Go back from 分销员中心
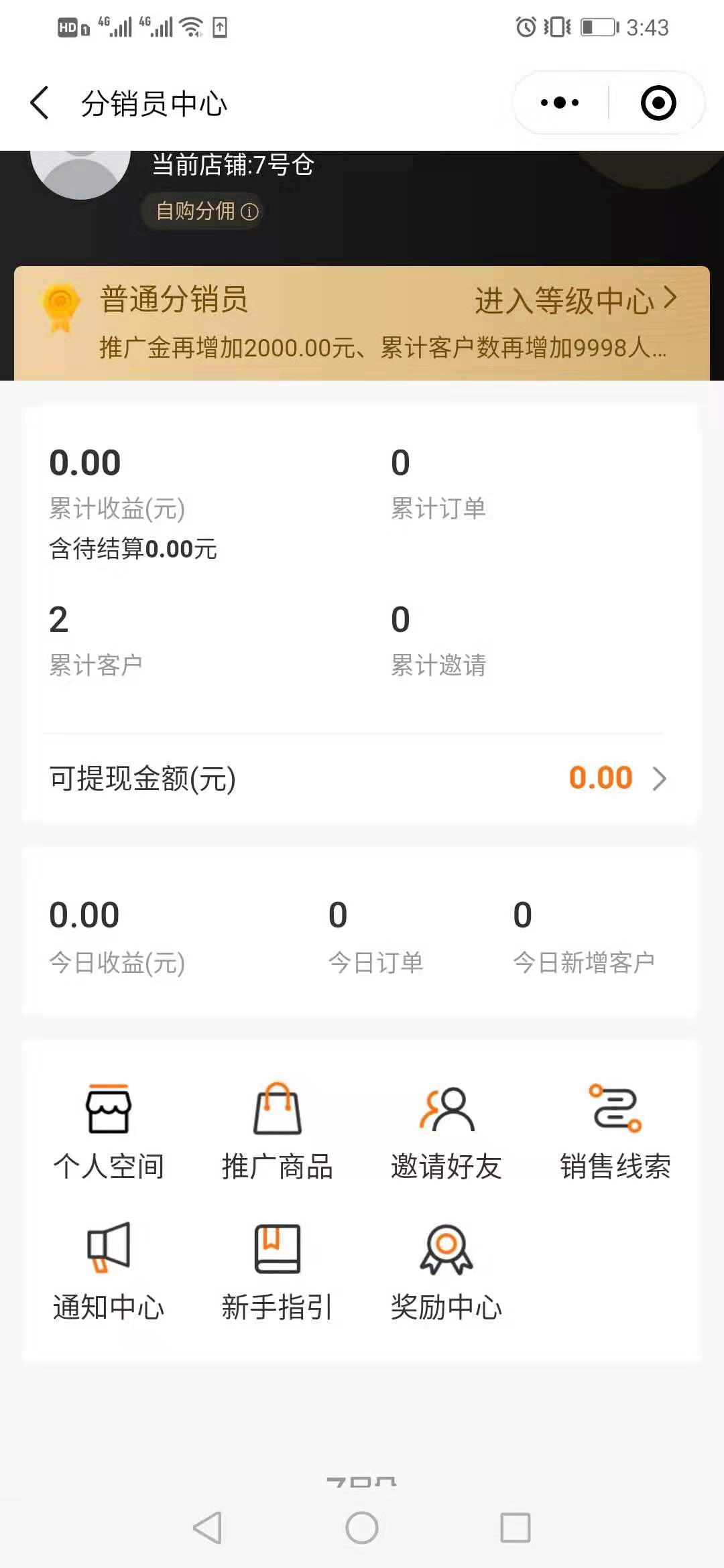Screen dimensions: 724x1568 (x=40, y=103)
